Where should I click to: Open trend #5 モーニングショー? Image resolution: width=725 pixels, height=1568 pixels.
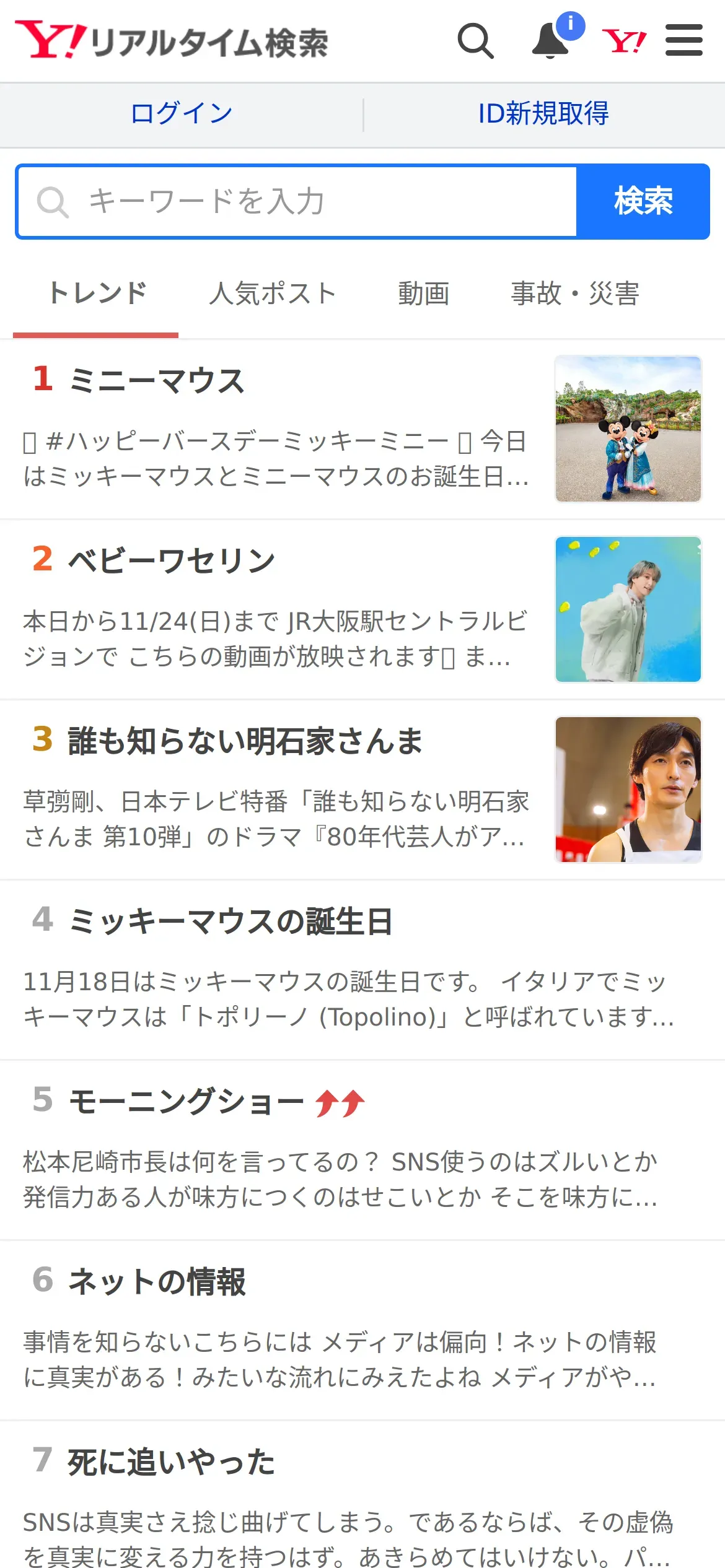pos(362,1151)
